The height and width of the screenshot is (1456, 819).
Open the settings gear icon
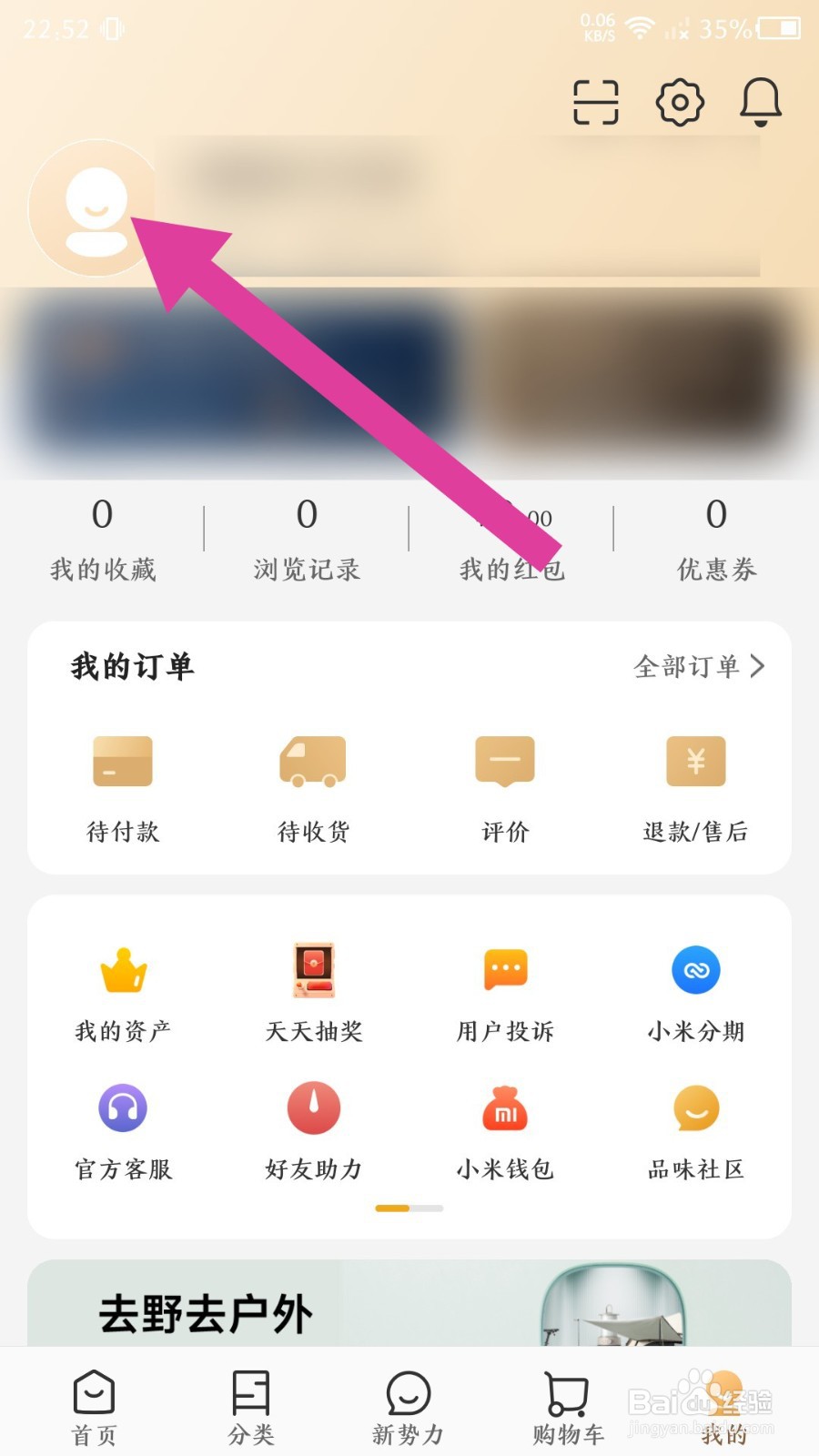point(679,102)
